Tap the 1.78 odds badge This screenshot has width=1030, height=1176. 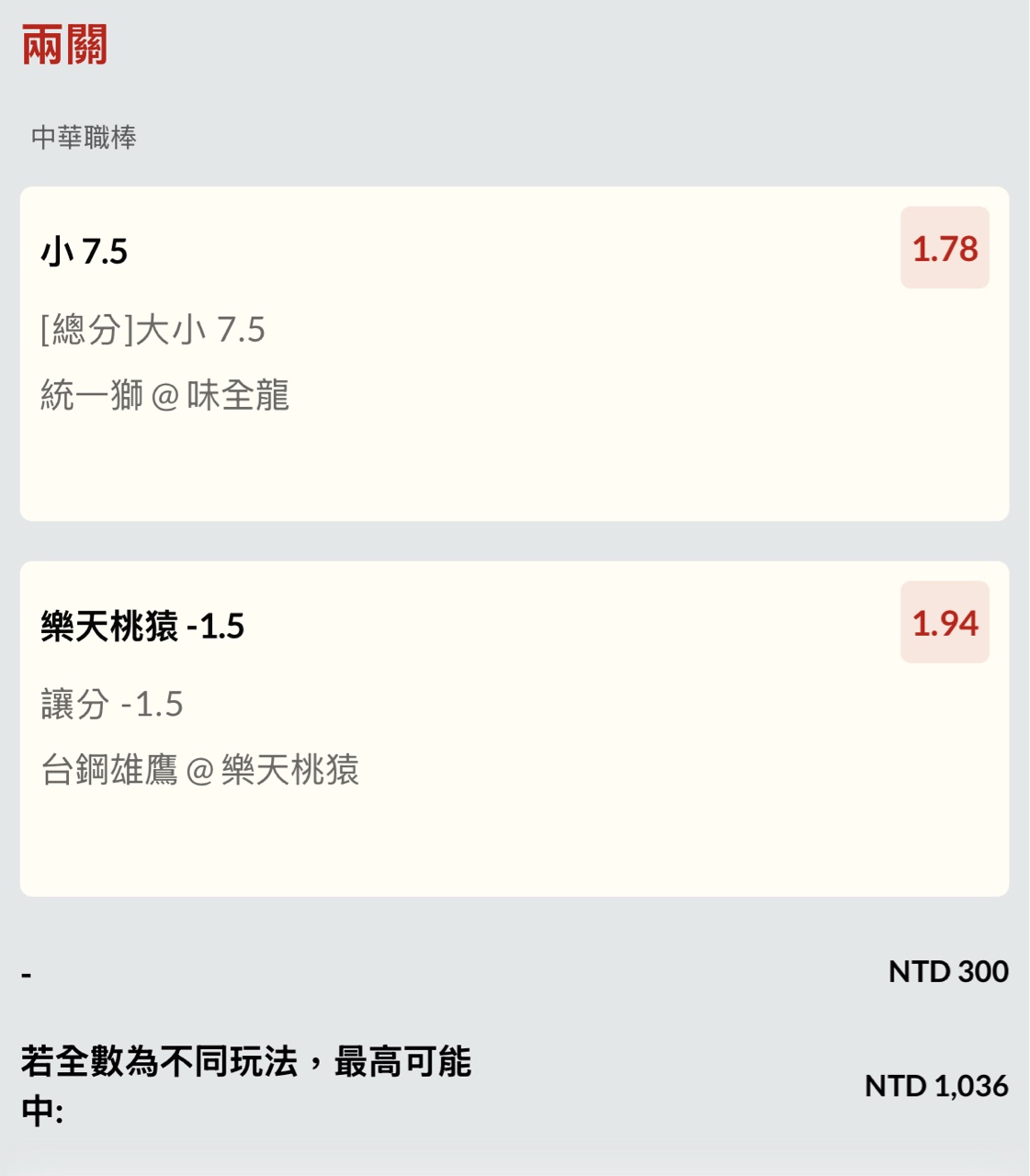click(x=945, y=248)
